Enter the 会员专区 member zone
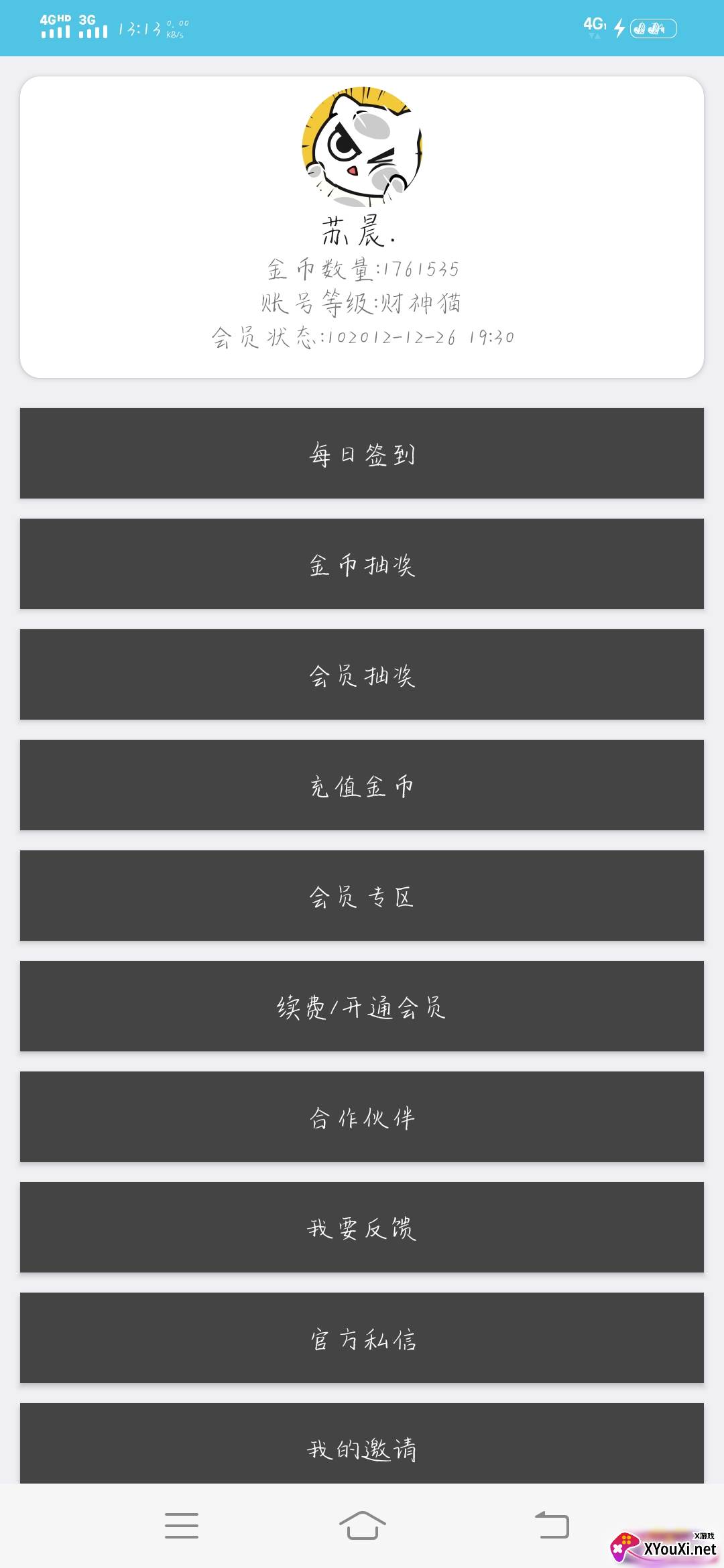 coord(362,895)
